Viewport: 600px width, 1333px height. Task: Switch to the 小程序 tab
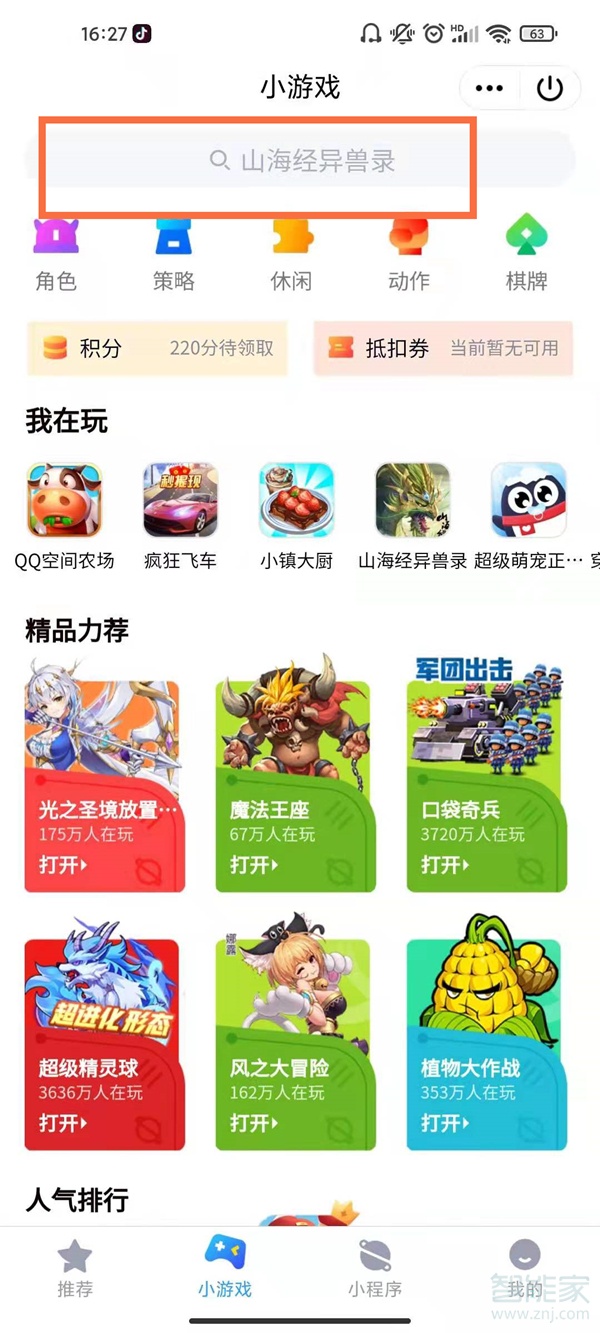tap(375, 1268)
